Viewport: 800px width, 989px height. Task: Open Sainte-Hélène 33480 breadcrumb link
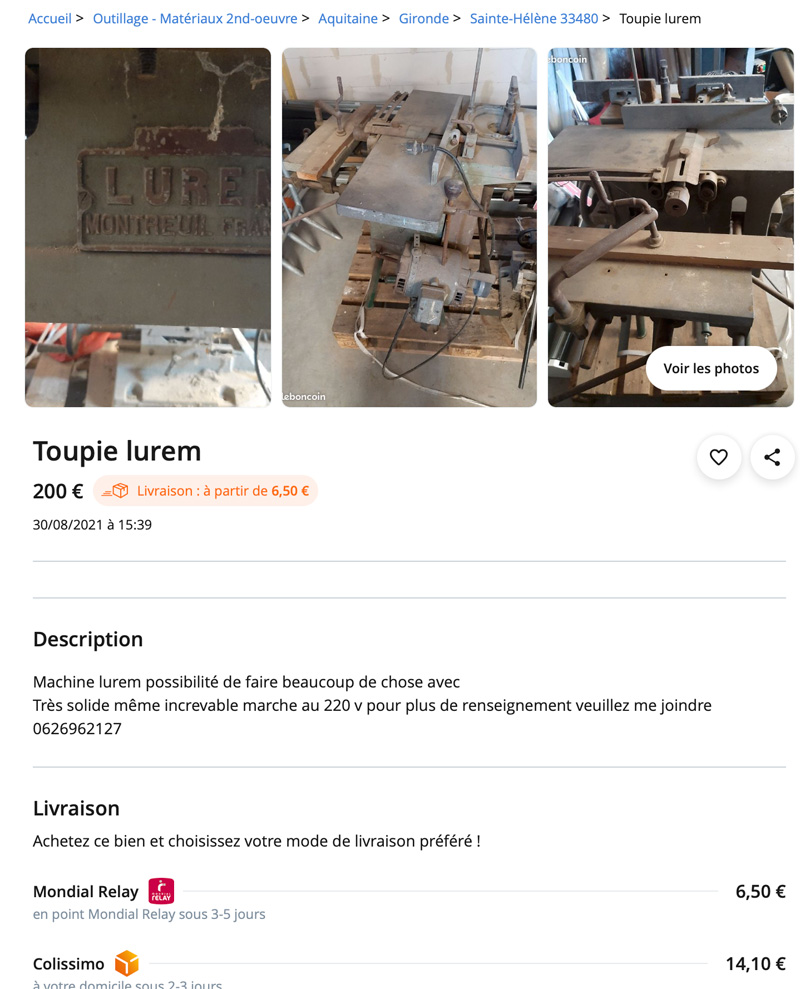534,19
